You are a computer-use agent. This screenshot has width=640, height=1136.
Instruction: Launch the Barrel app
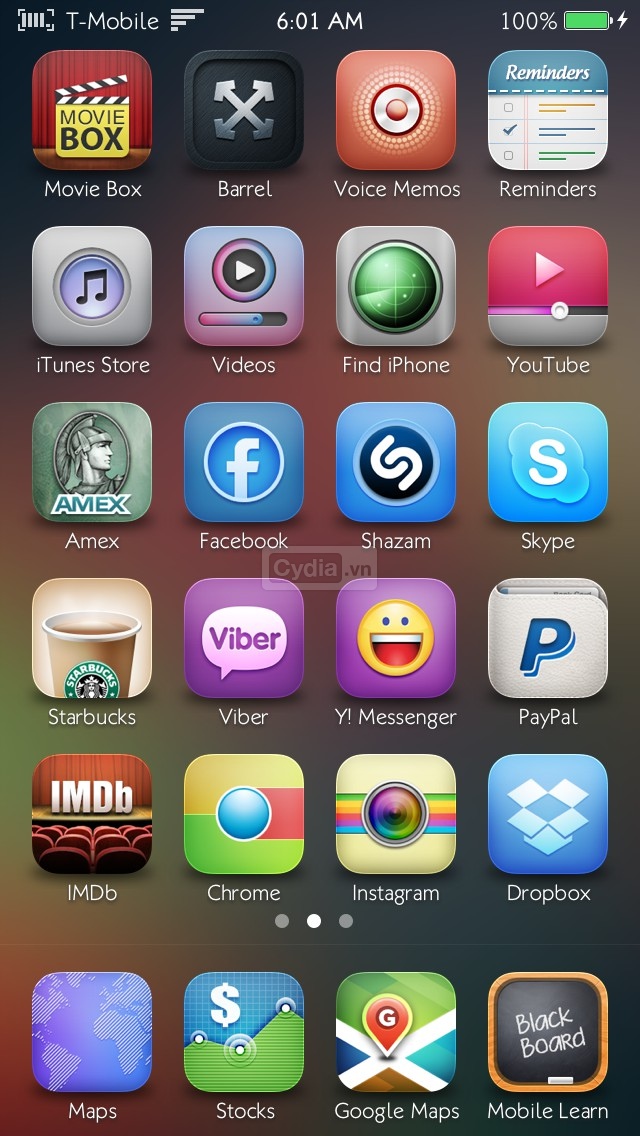(x=244, y=111)
